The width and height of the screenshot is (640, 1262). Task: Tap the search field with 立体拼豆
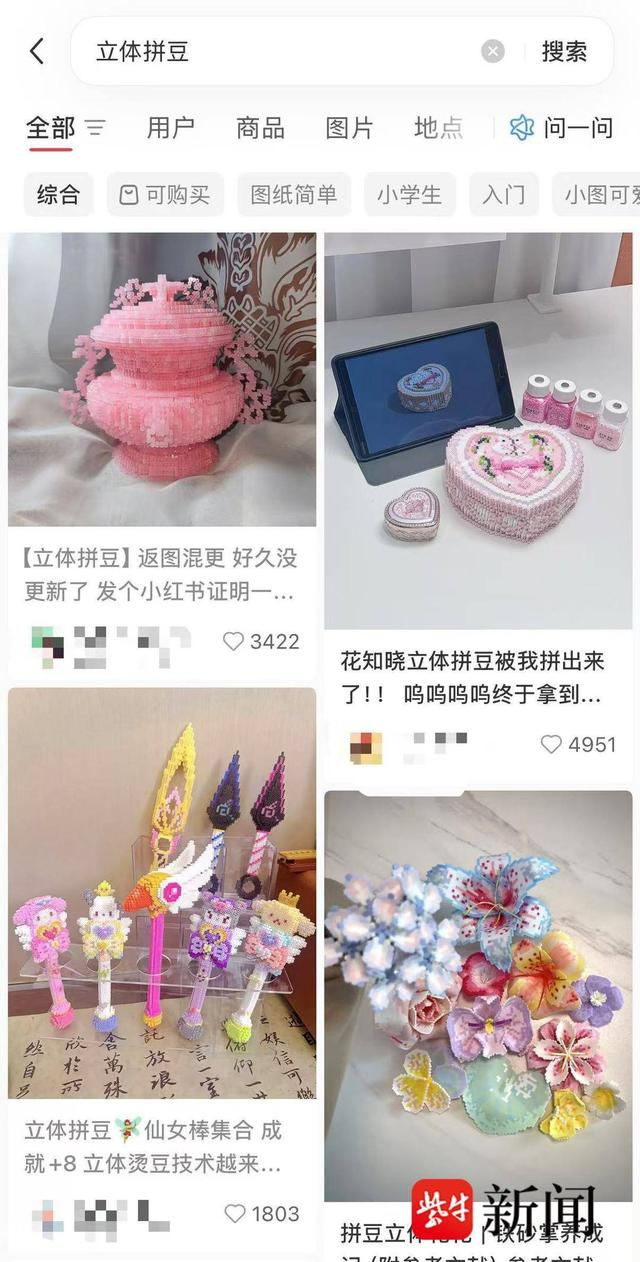(280, 51)
